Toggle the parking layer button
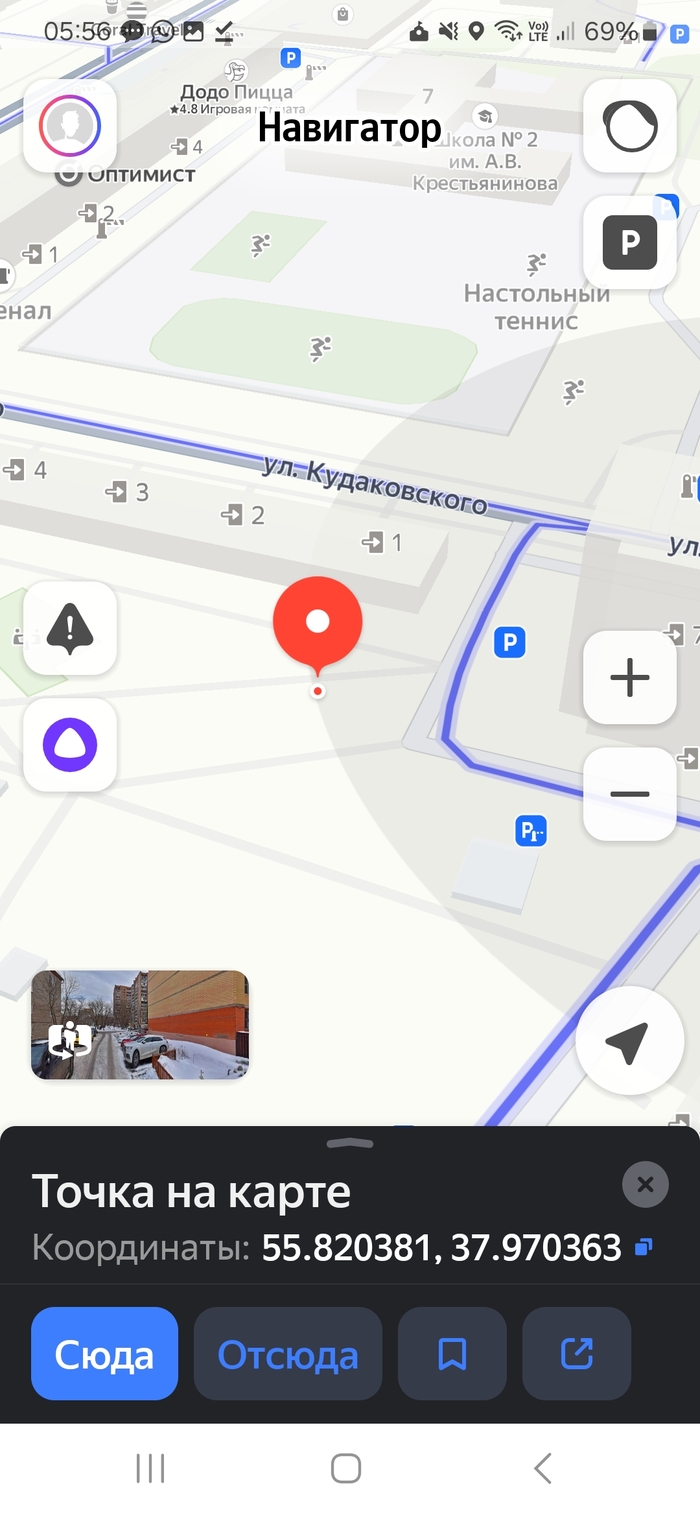 pyautogui.click(x=630, y=243)
